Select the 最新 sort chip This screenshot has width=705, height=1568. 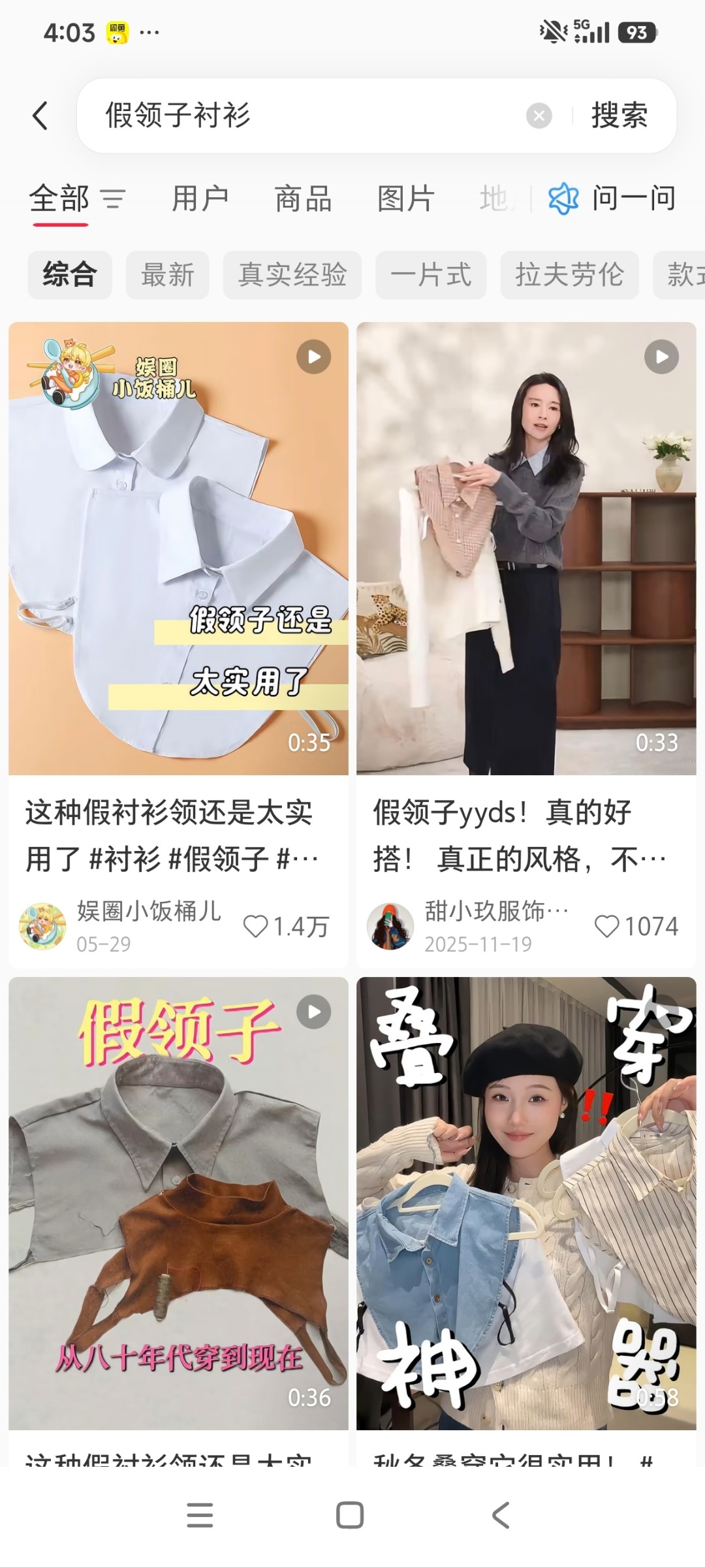168,275
